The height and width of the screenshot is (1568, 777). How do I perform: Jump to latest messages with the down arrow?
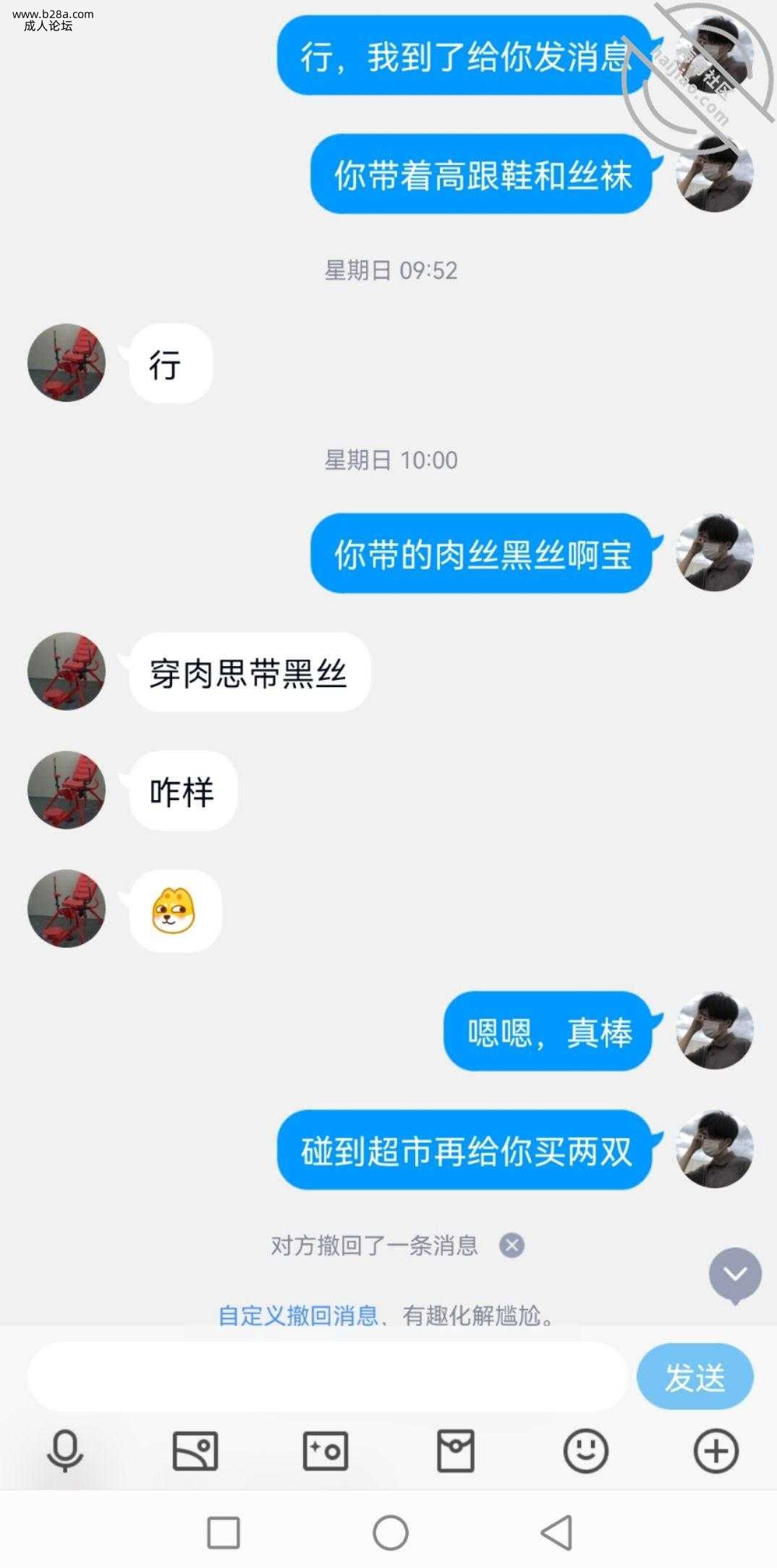click(x=735, y=1275)
